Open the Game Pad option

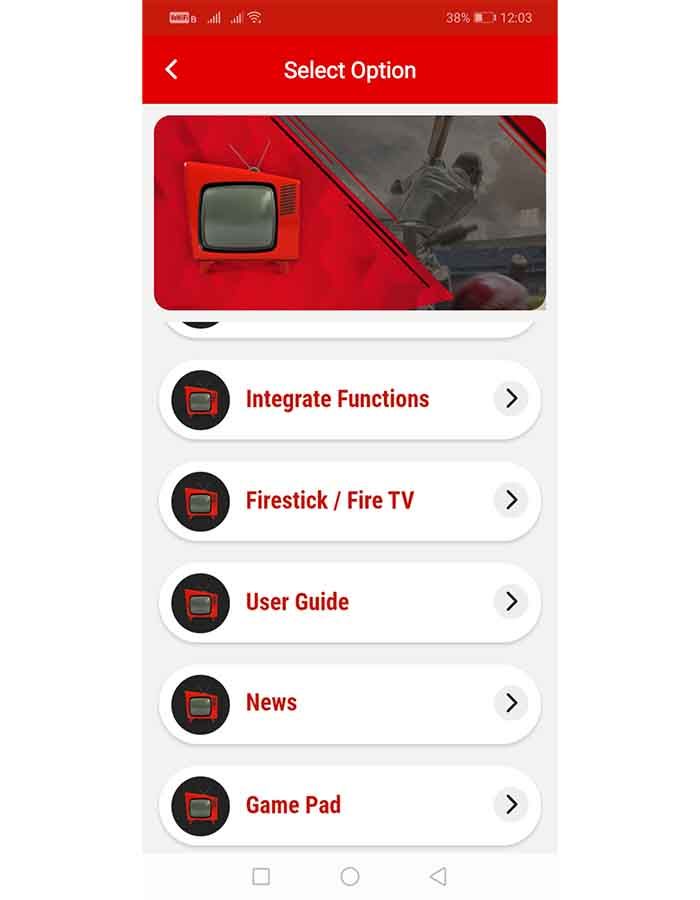tap(349, 804)
